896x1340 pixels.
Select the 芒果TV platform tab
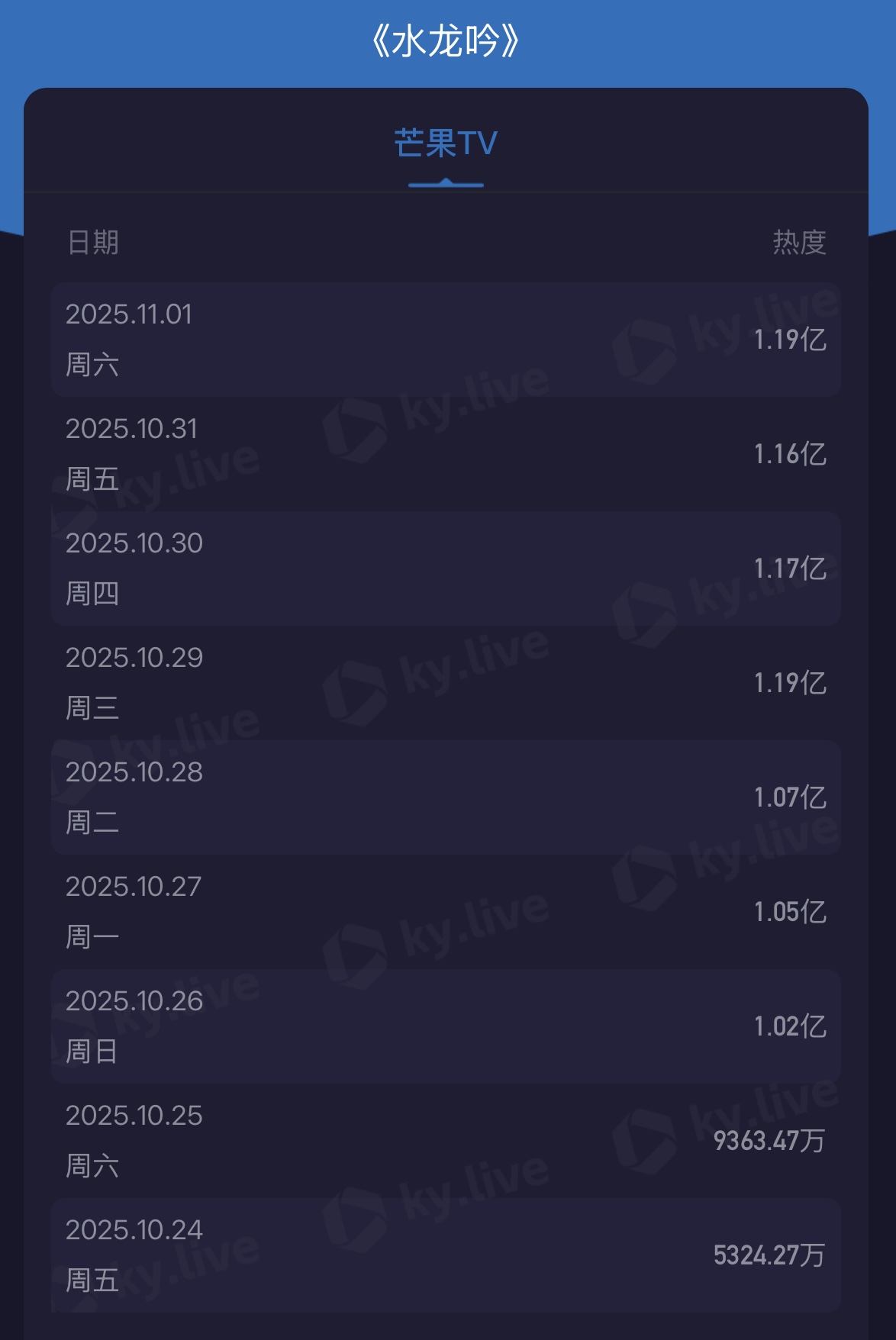tap(446, 143)
